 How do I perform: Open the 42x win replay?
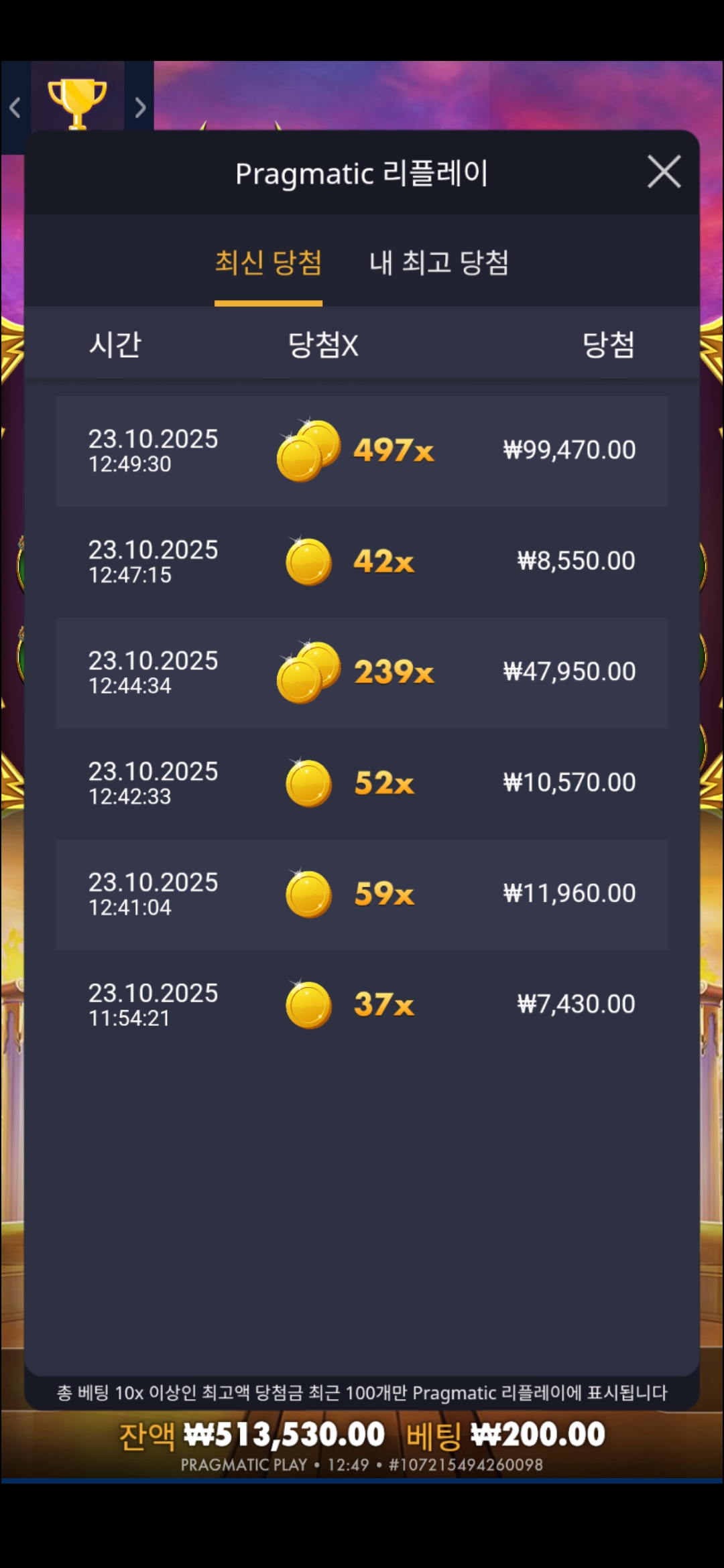click(361, 562)
